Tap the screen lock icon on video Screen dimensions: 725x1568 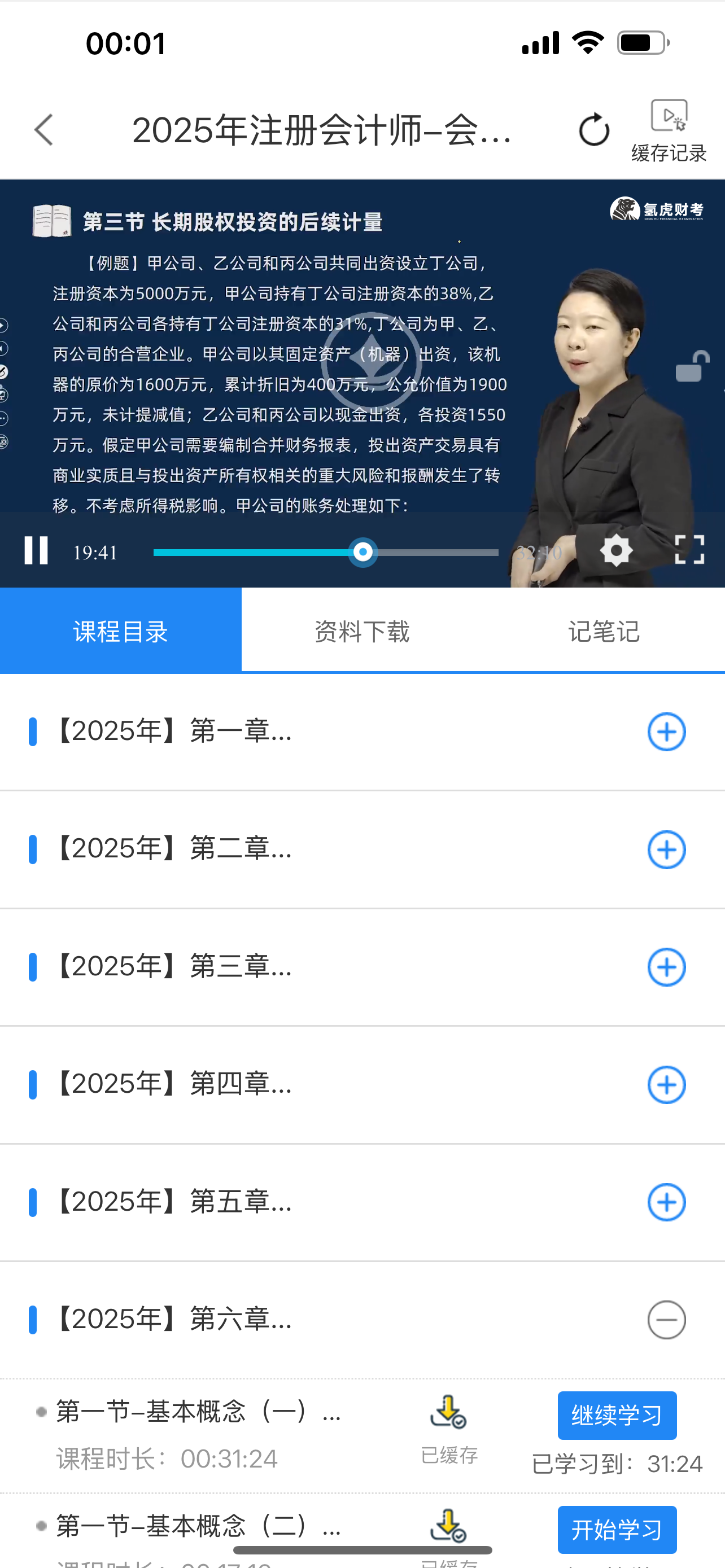tap(692, 367)
